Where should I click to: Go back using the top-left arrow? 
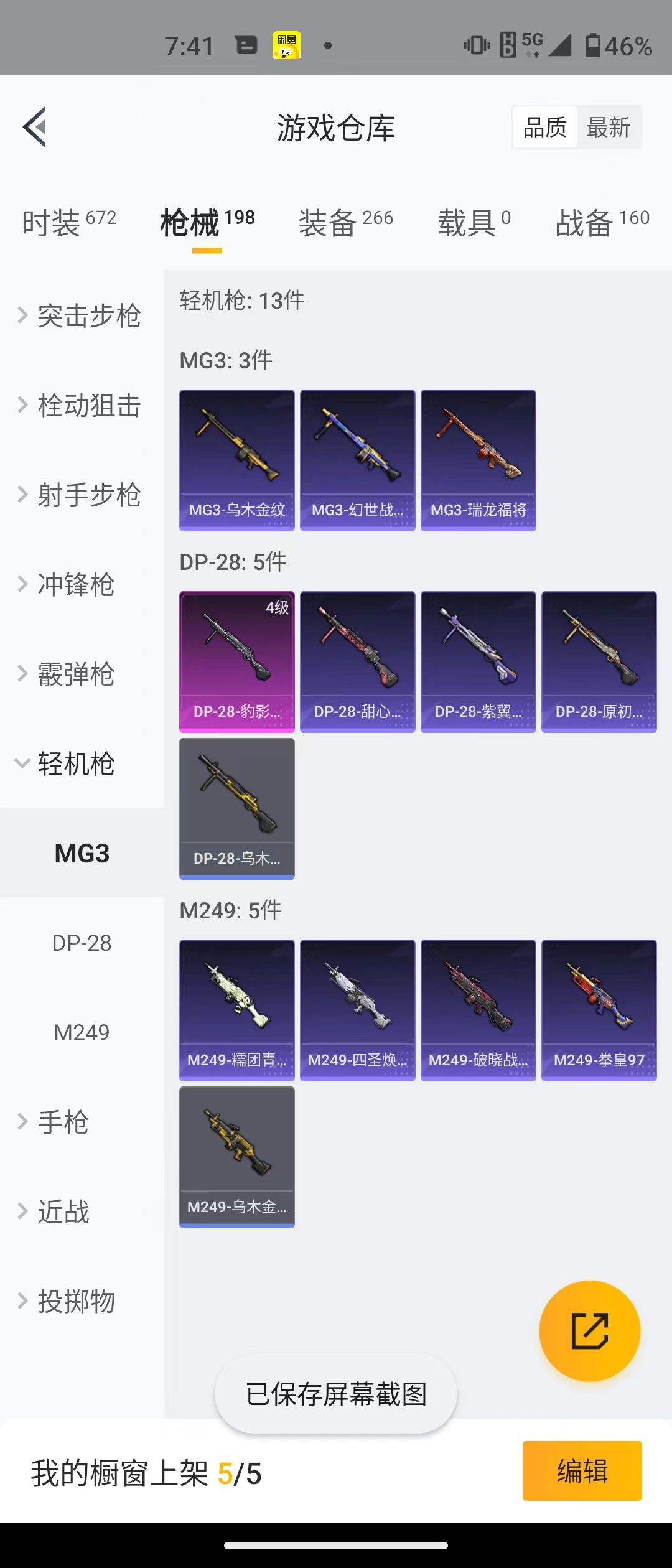[35, 127]
